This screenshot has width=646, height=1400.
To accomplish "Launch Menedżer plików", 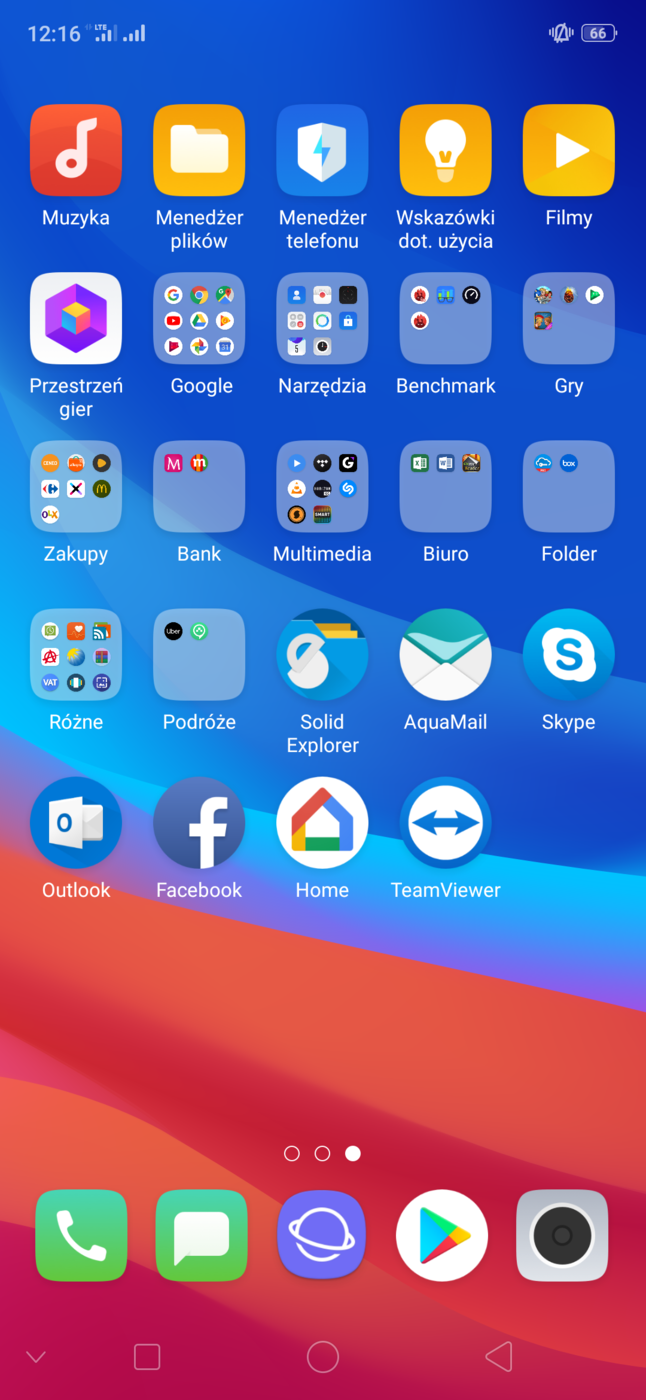I will coord(199,150).
